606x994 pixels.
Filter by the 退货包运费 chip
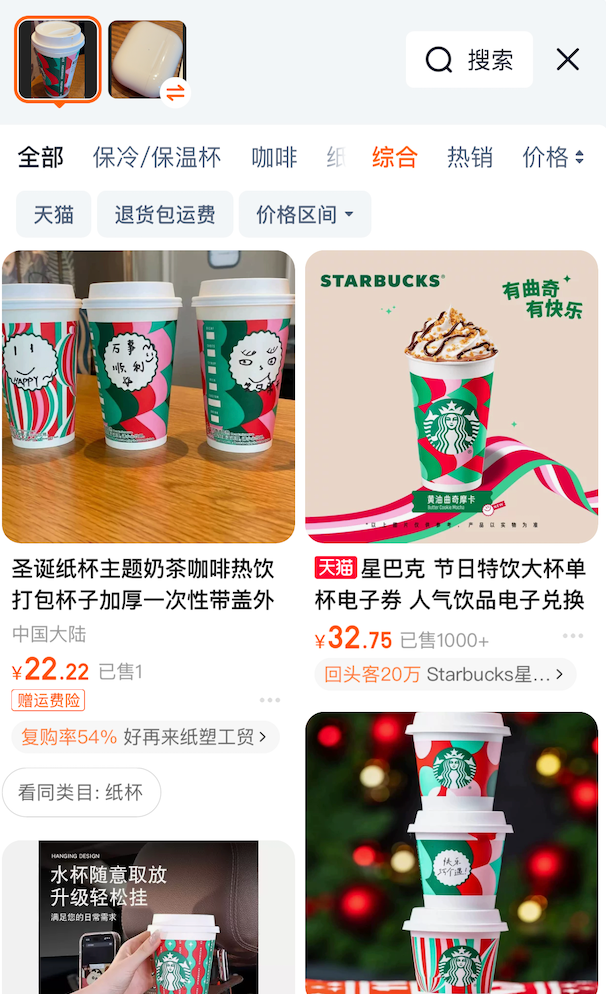(165, 214)
